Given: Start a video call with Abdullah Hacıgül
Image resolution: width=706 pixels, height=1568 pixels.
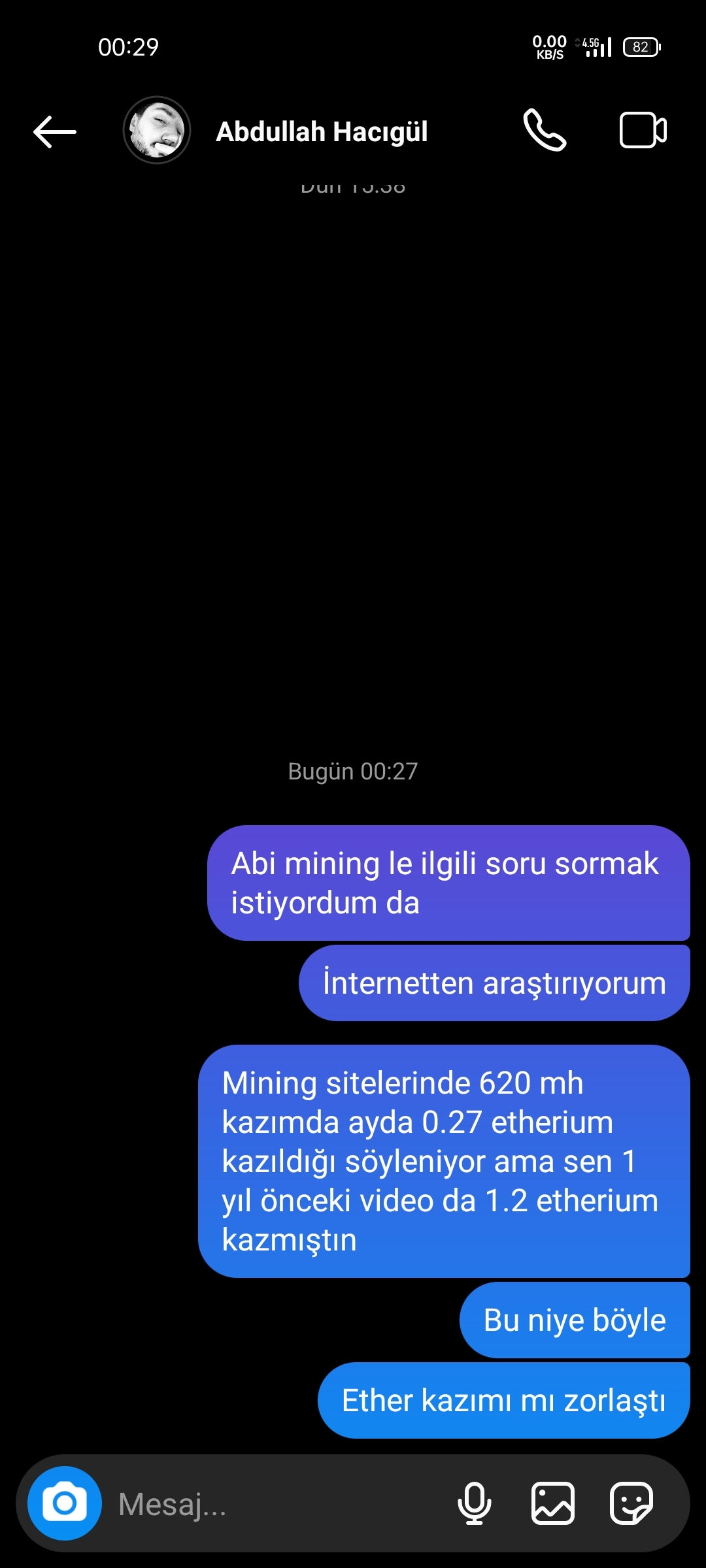Looking at the screenshot, I should pos(643,130).
